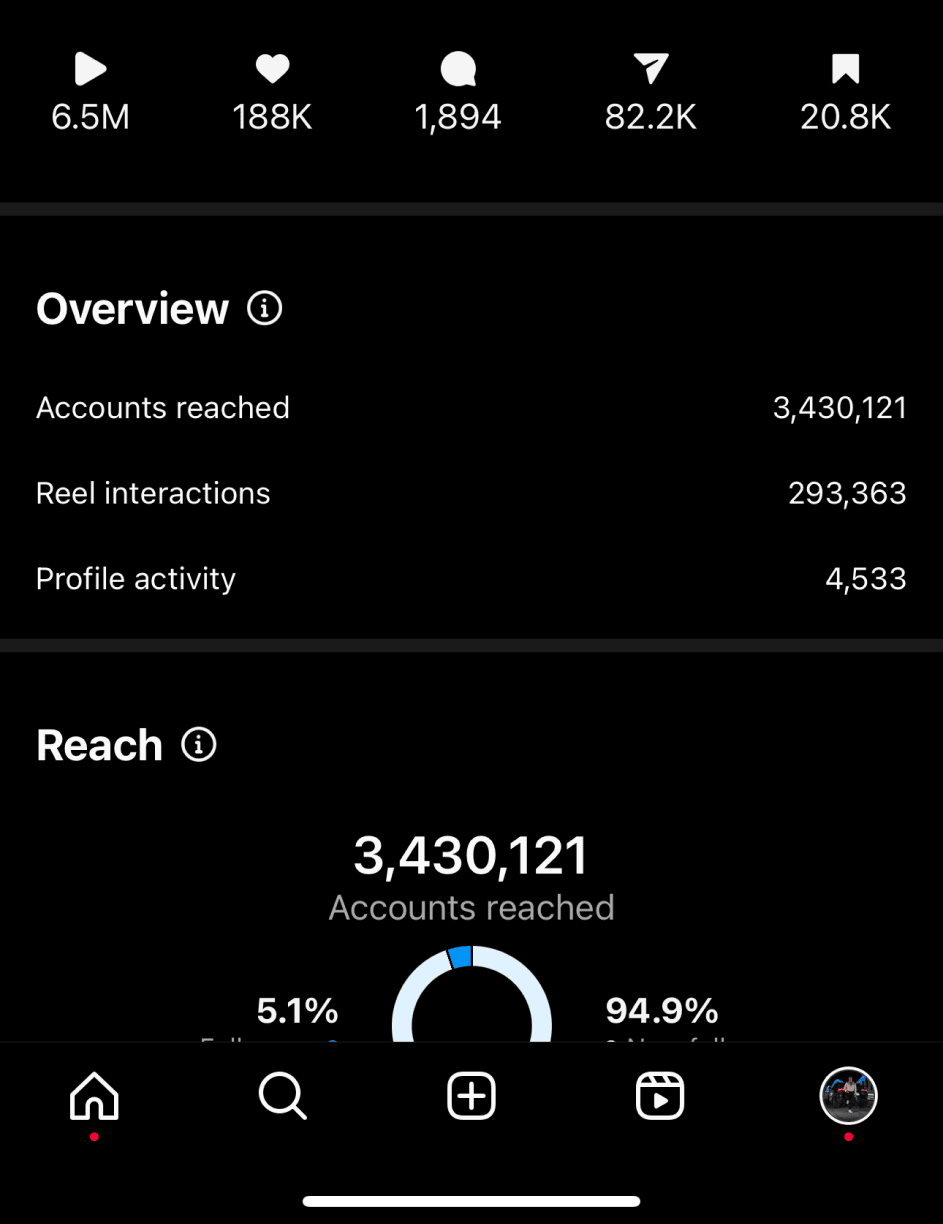Screen dimensions: 943x1224
Task: Go to the Home feed tab
Action: (94, 1096)
